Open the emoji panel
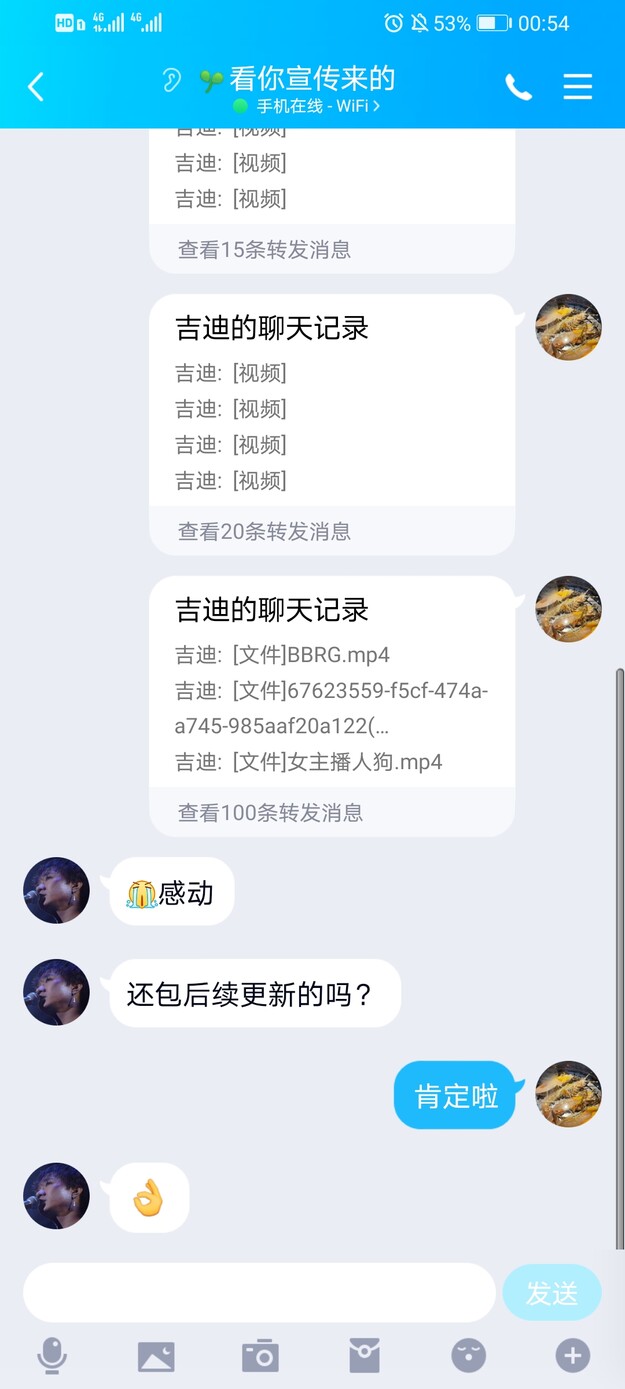The height and width of the screenshot is (1389, 625). 468,1356
